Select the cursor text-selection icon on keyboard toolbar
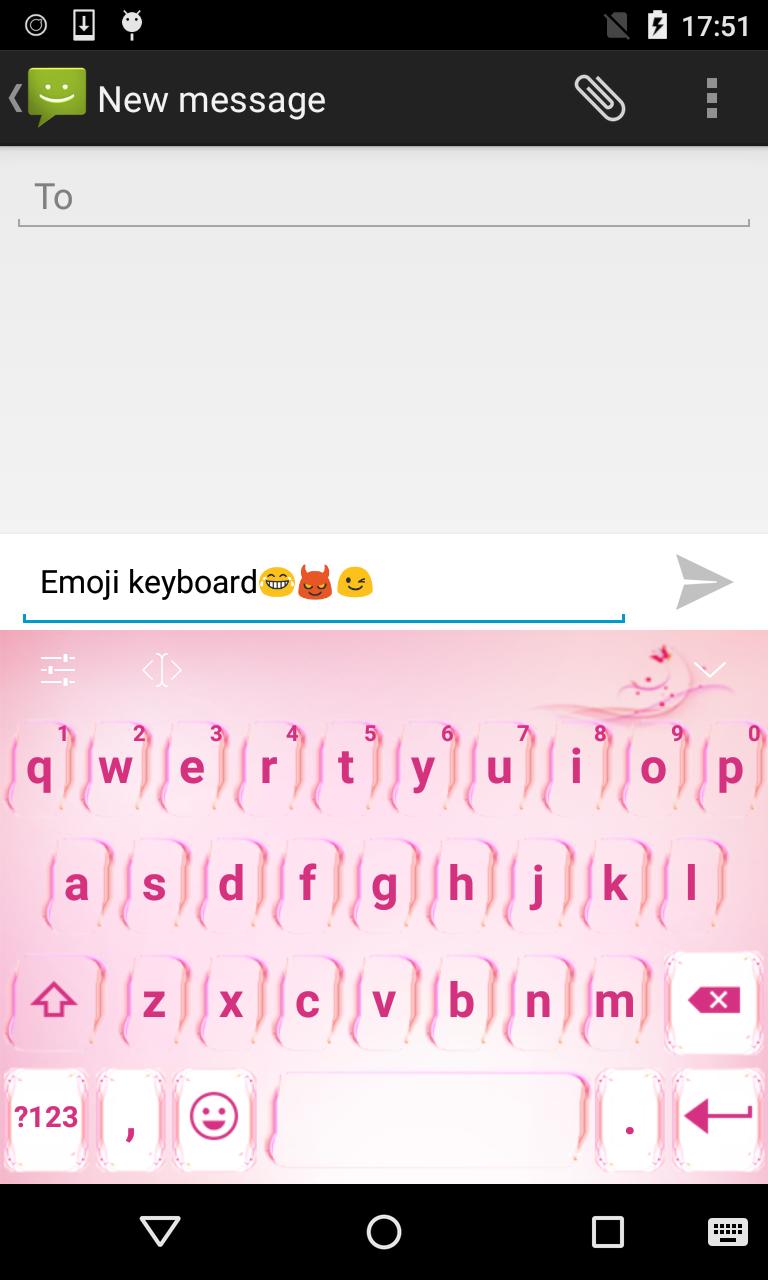The width and height of the screenshot is (768, 1280). click(162, 669)
